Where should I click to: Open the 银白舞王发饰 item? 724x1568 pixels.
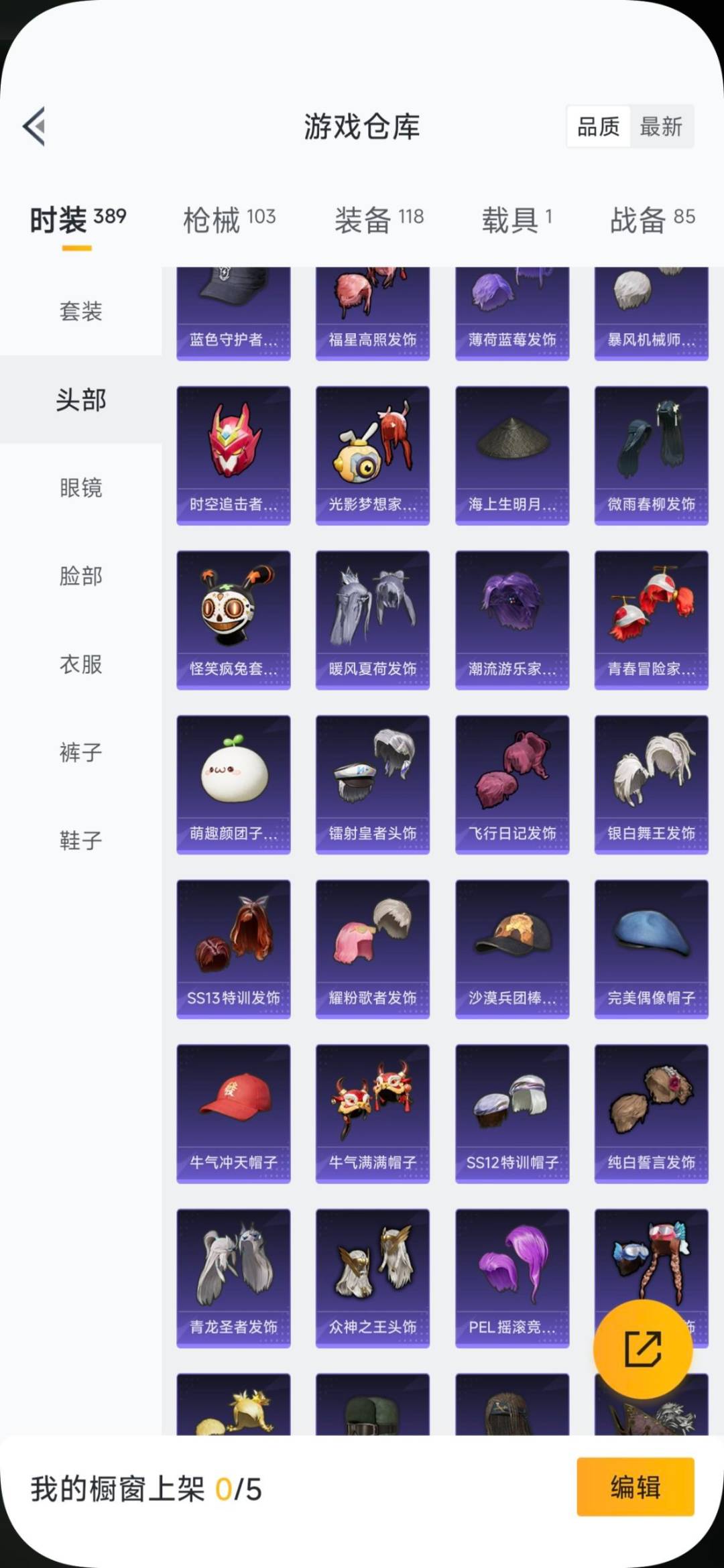(651, 784)
